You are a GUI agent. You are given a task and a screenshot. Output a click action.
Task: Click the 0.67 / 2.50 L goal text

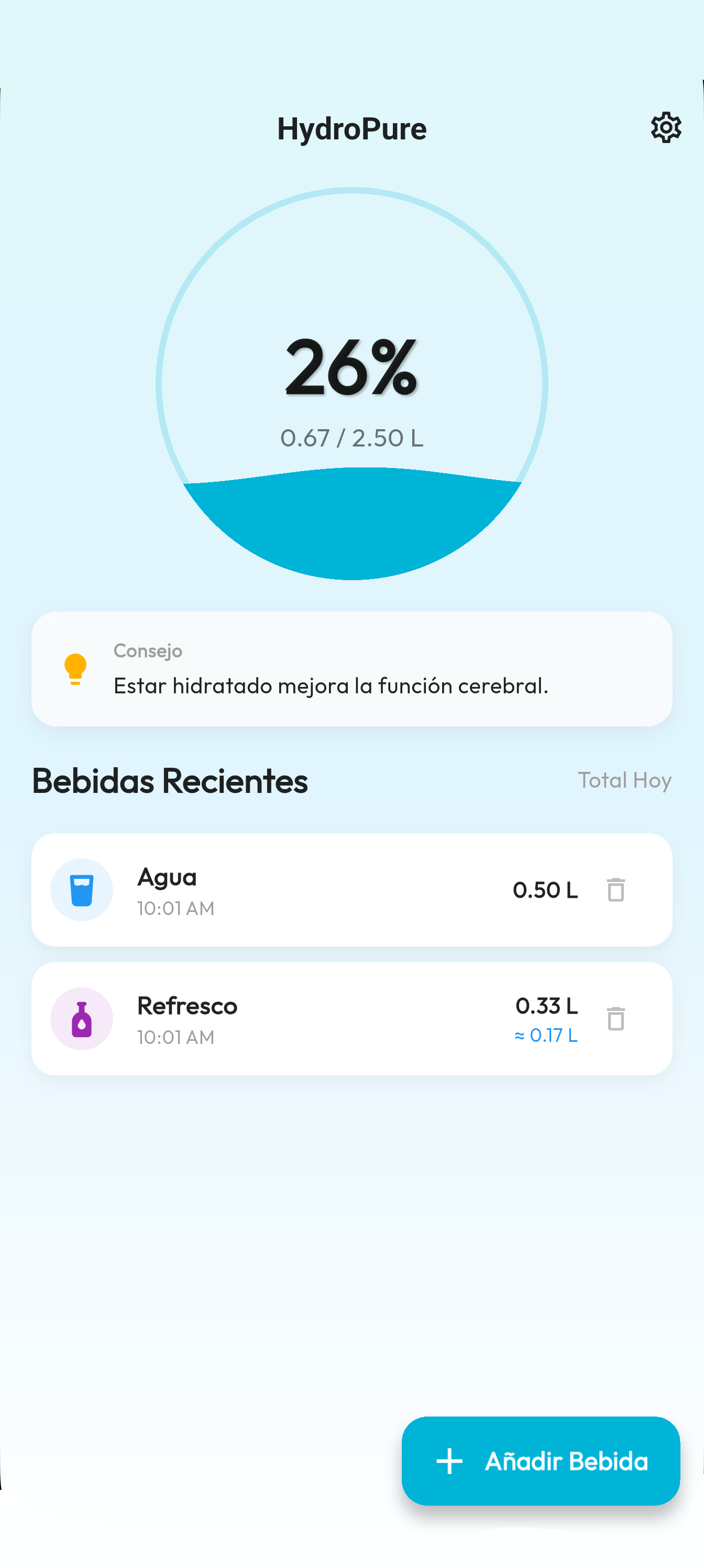click(351, 437)
